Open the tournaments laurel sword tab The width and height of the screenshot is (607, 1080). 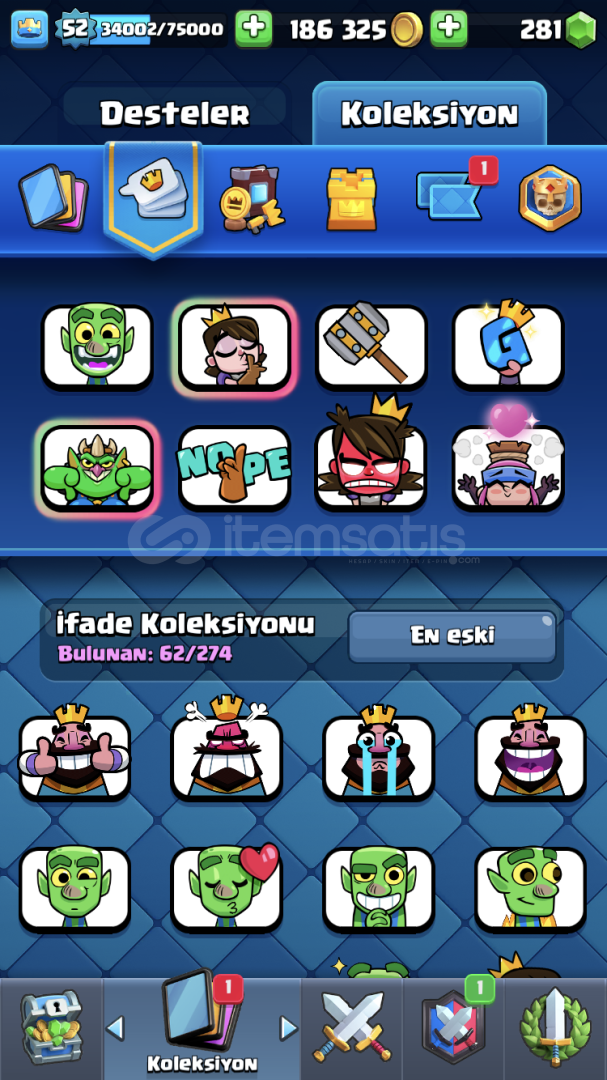click(x=555, y=1029)
